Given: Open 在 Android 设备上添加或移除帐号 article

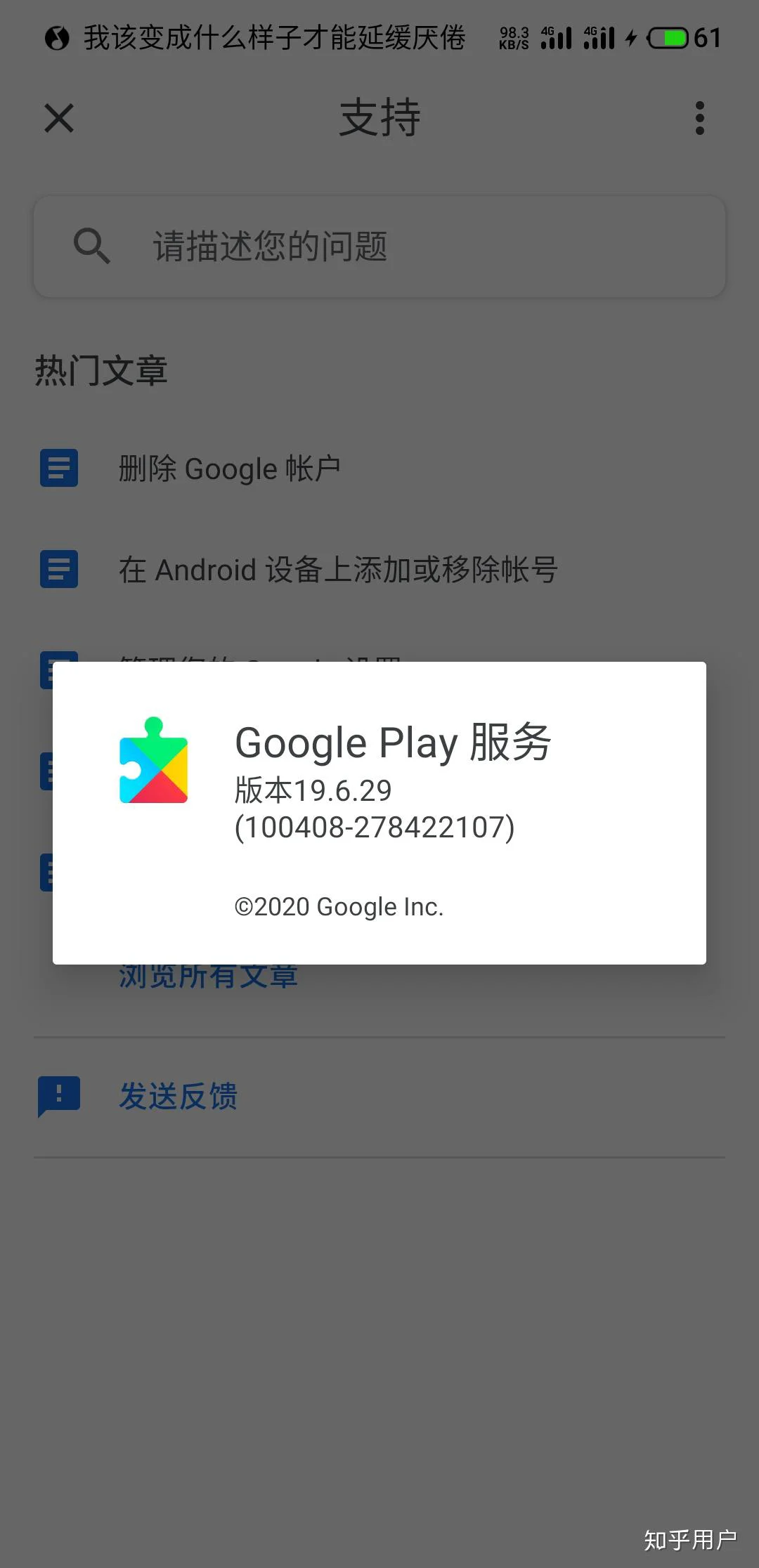Looking at the screenshot, I should click(379, 569).
